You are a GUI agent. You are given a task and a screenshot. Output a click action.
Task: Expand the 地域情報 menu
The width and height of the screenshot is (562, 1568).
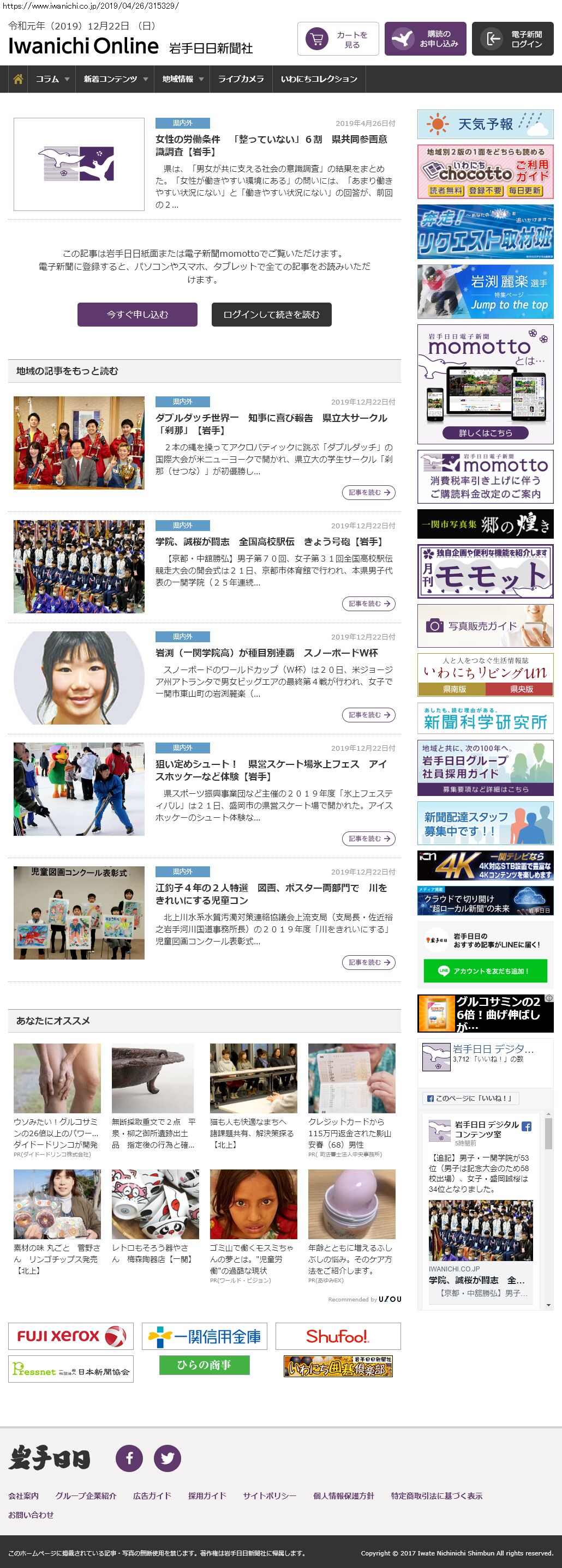pyautogui.click(x=183, y=79)
